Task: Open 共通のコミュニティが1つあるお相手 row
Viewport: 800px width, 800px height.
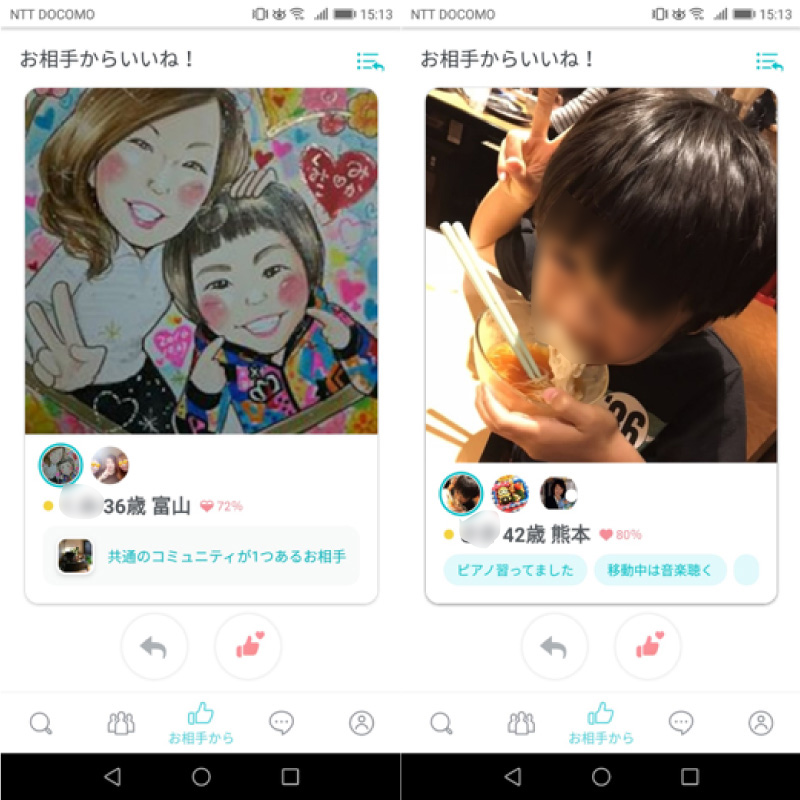Action: click(201, 556)
